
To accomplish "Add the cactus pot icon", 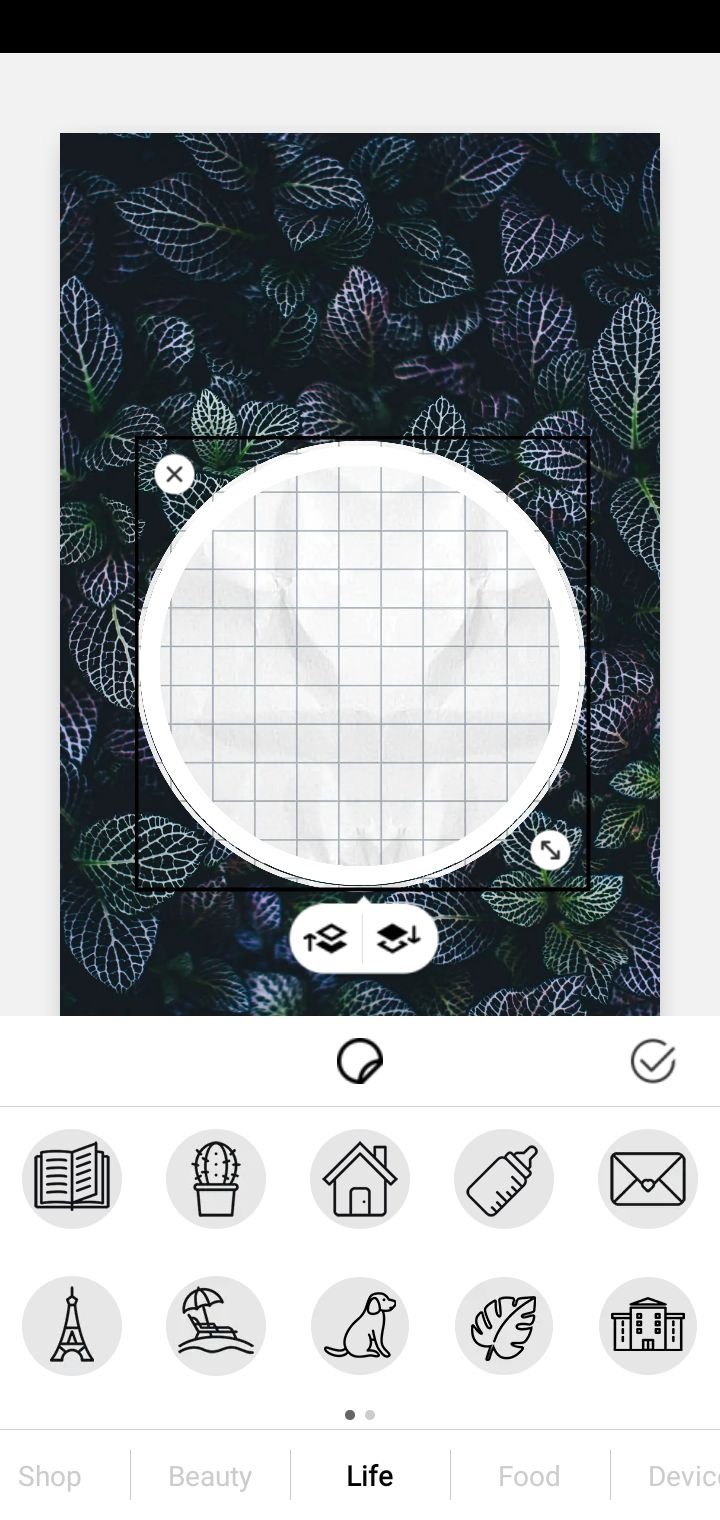I will coord(216,1178).
